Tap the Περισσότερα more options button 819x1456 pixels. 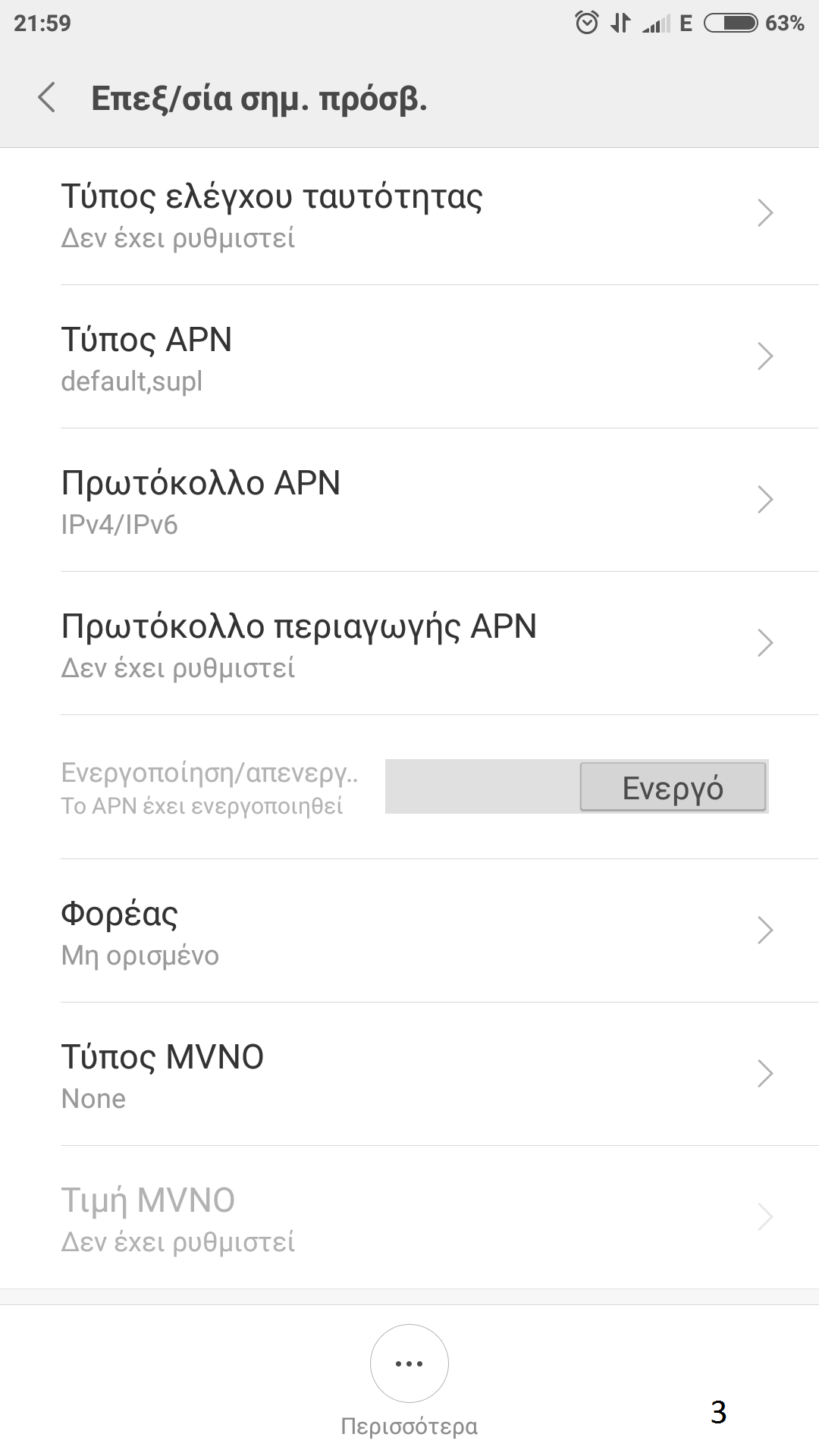(409, 1364)
